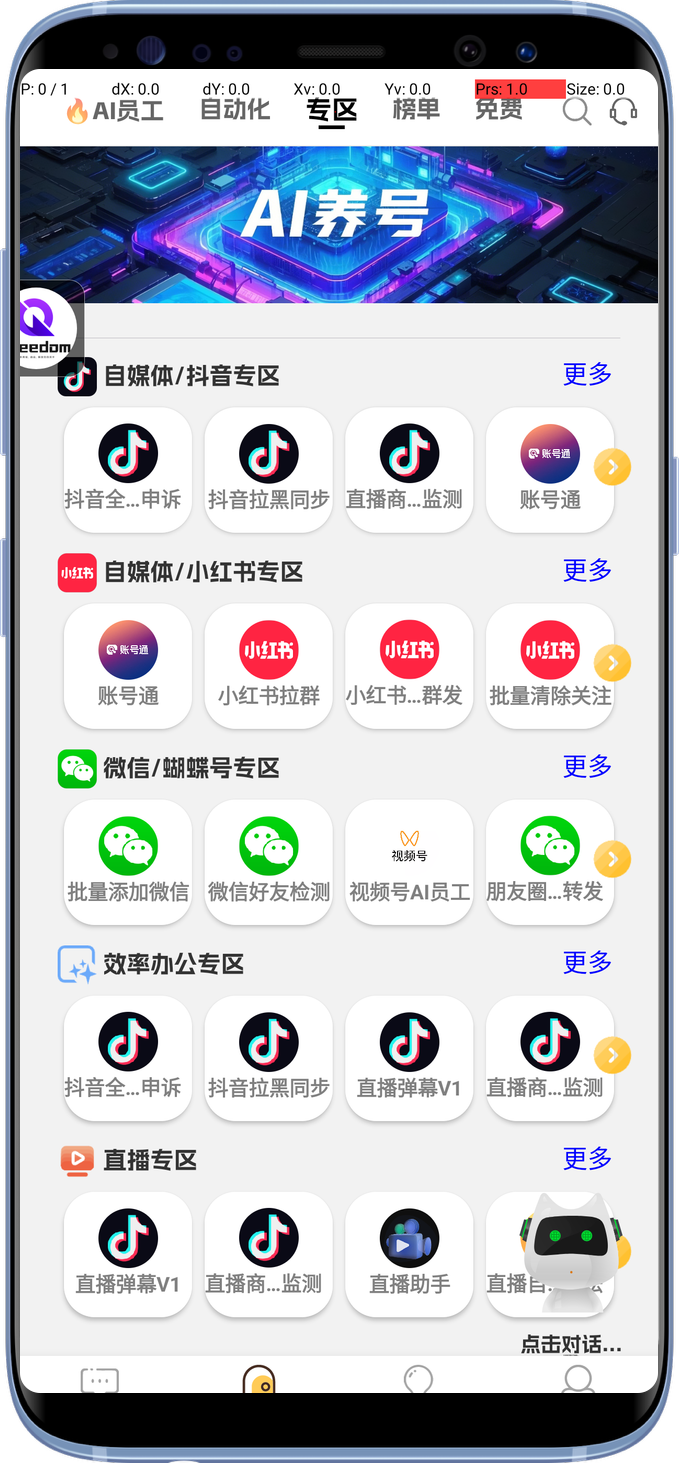
Task: Open the 批量添加微信 tool
Action: tap(128, 861)
